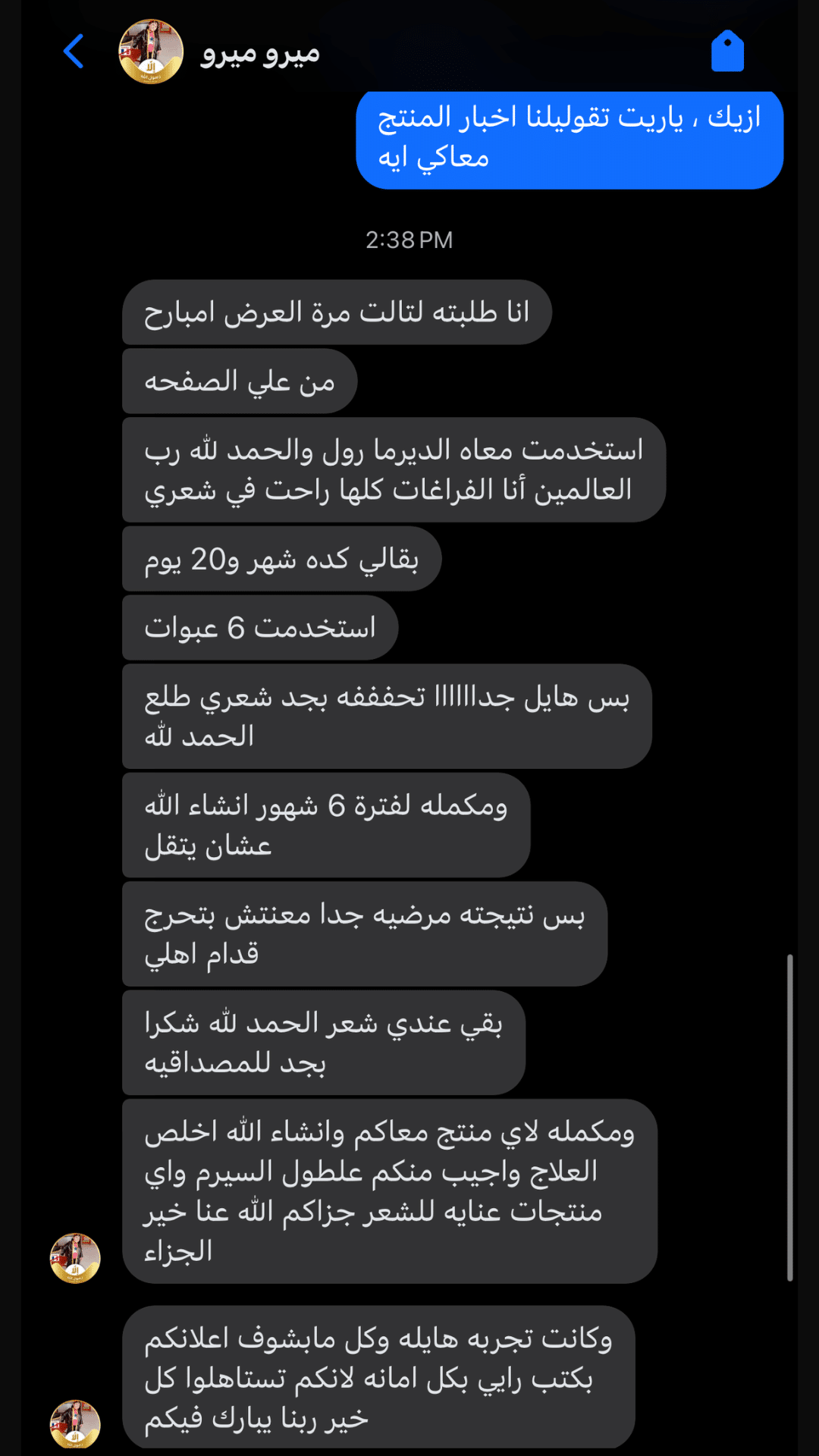The height and width of the screenshot is (1456, 819).
Task: Tap the blue tag label icon
Action: coord(726,52)
